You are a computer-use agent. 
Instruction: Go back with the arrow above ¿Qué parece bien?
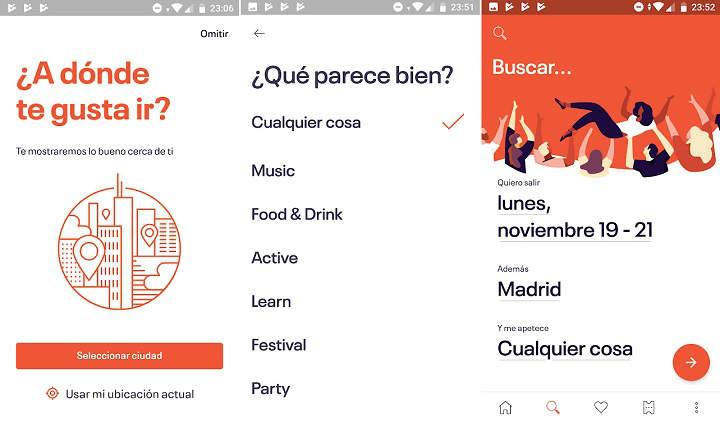259,33
